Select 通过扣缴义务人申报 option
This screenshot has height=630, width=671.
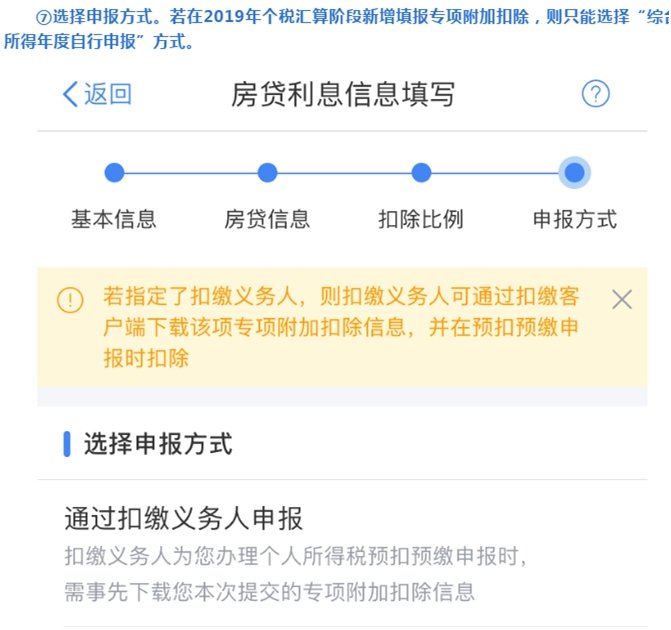coord(183,519)
